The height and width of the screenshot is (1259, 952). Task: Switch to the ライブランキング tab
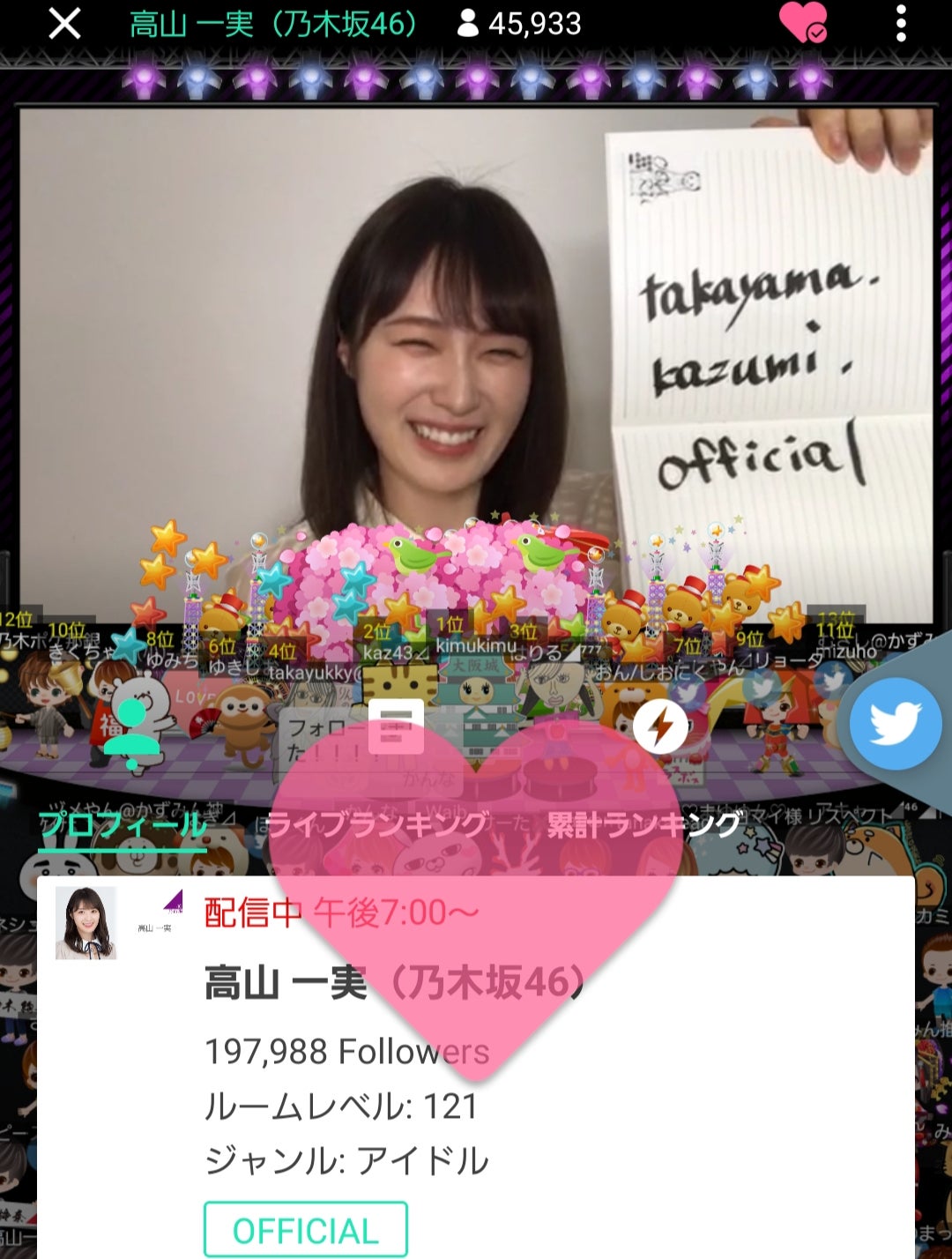point(377,825)
